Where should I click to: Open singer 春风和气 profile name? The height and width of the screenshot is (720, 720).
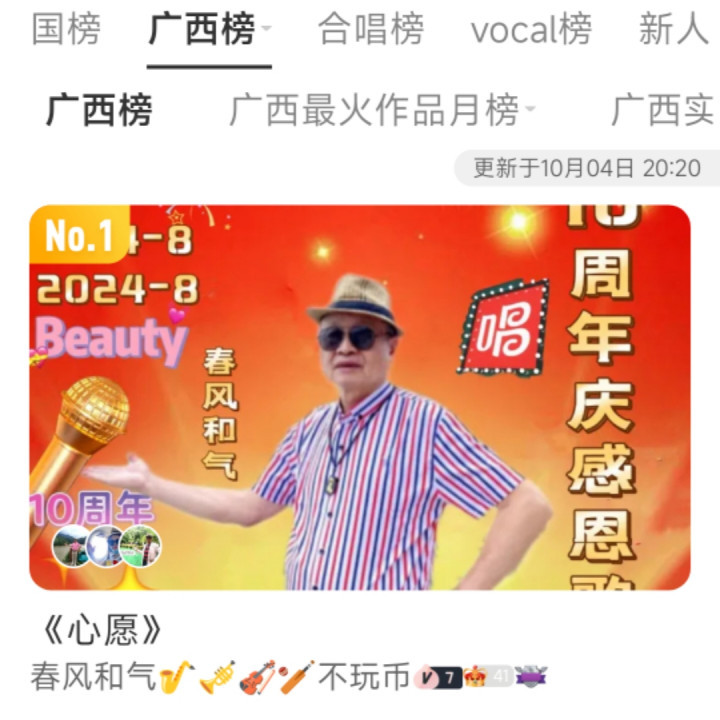coord(94,677)
